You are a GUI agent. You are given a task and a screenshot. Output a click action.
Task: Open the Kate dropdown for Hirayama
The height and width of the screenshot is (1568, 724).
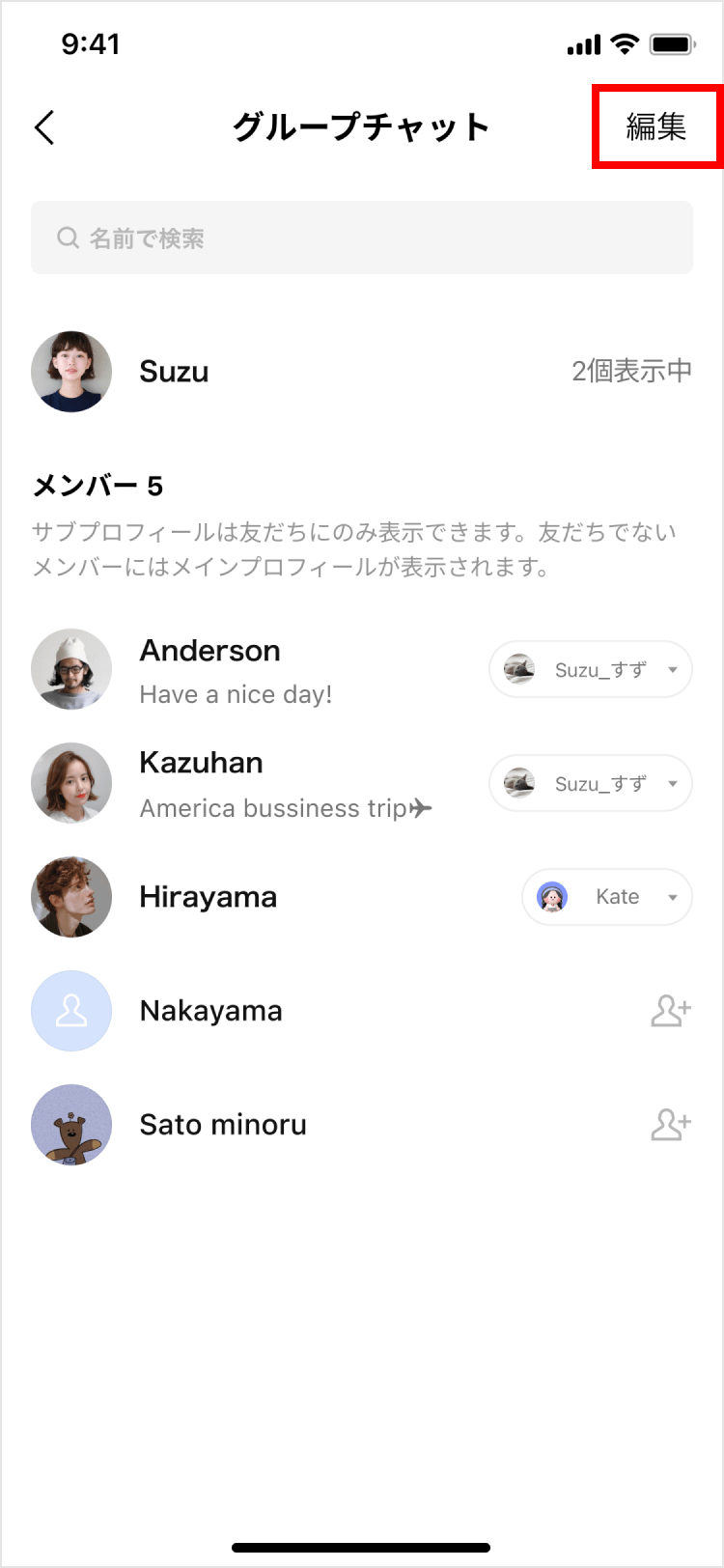coord(607,897)
